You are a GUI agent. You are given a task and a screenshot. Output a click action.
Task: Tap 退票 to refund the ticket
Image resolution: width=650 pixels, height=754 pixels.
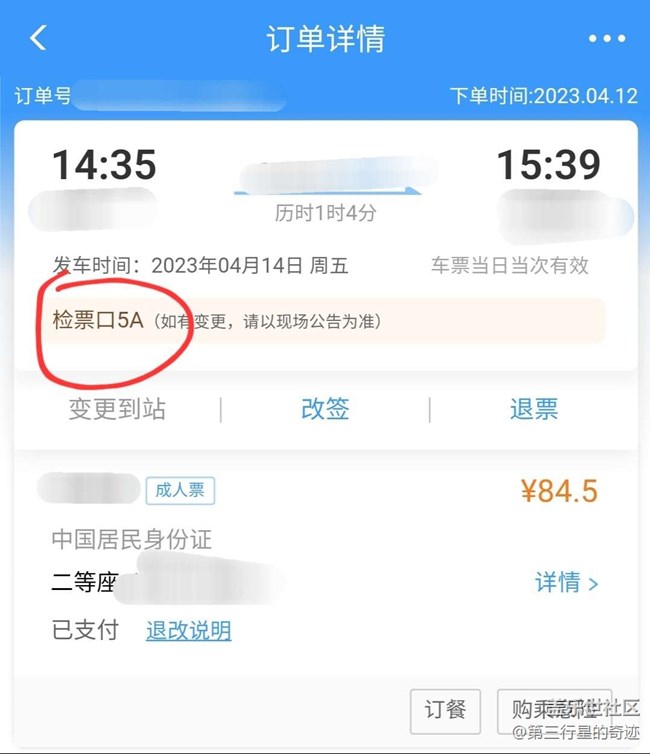533,409
